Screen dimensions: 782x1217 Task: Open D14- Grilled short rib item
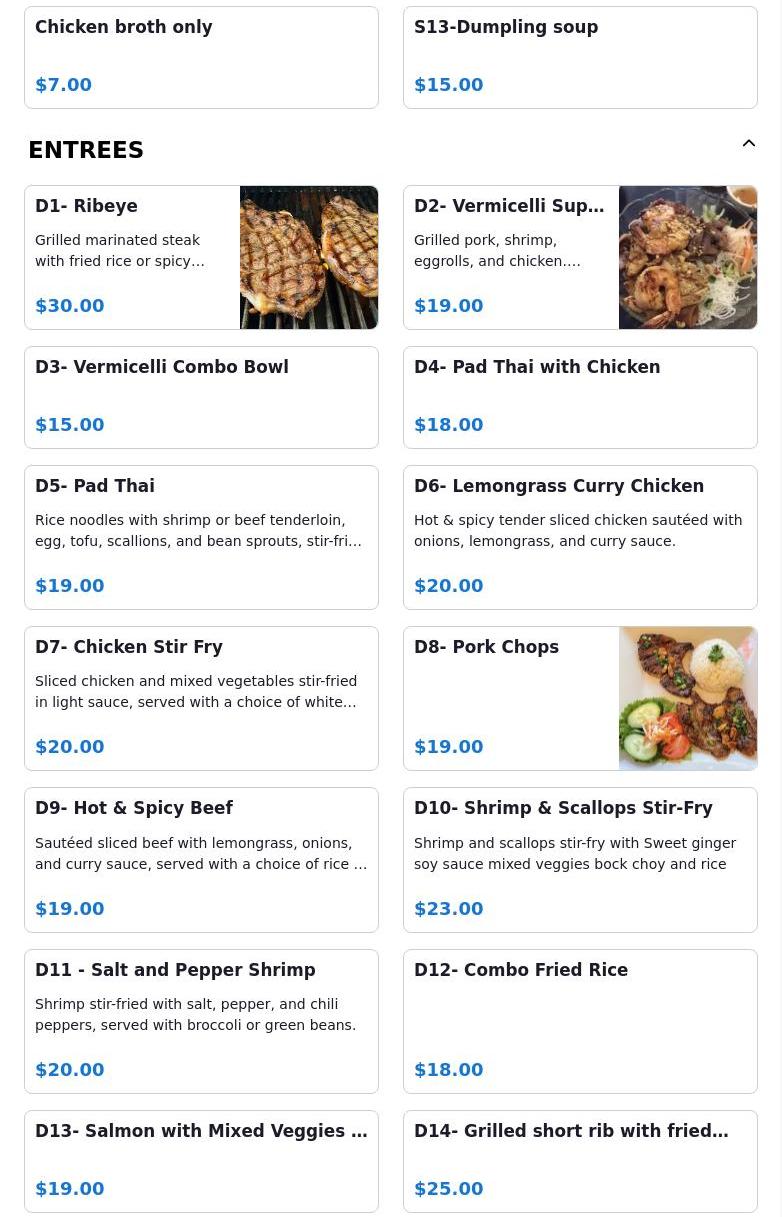(x=580, y=1161)
